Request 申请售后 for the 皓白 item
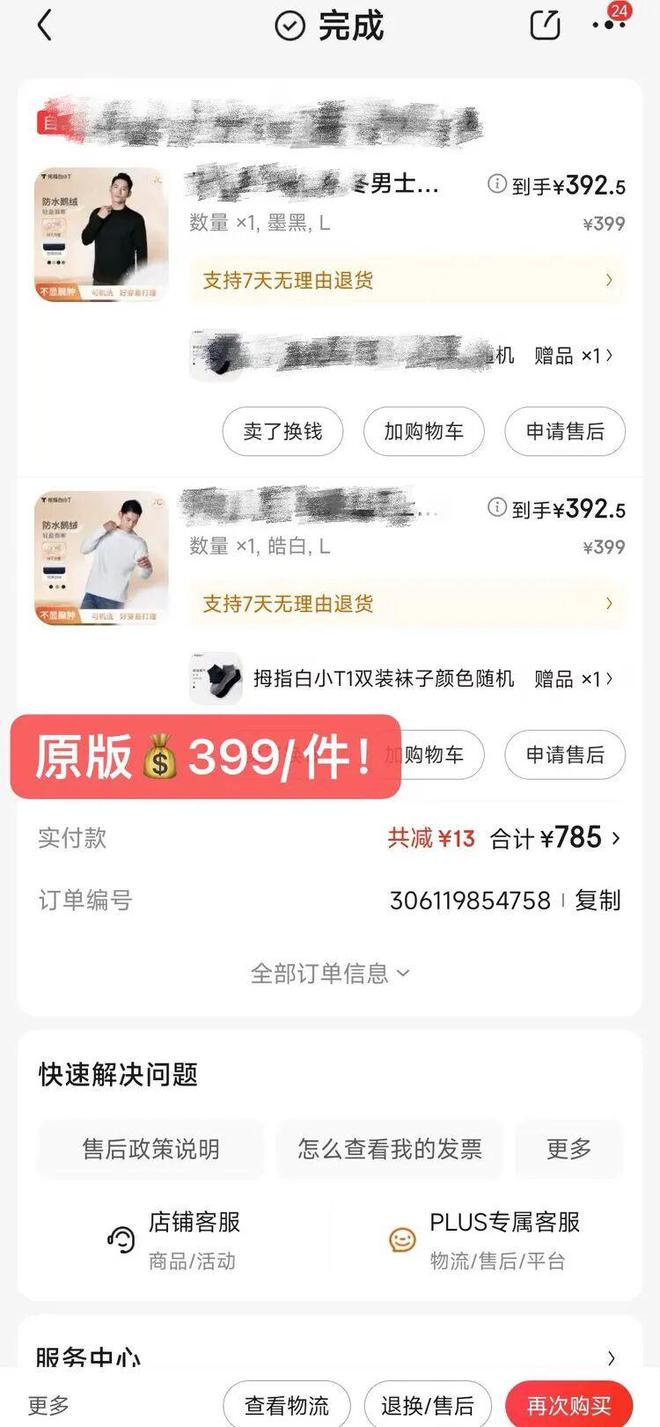660x1427 pixels. 565,755
